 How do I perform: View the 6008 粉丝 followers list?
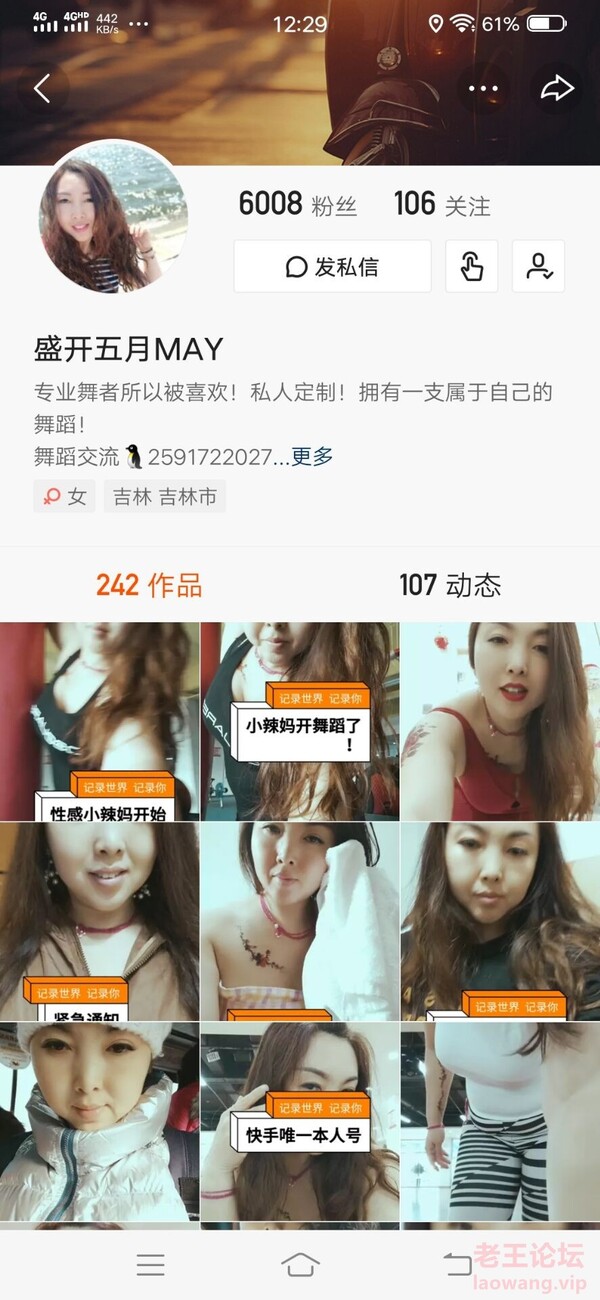(x=297, y=205)
